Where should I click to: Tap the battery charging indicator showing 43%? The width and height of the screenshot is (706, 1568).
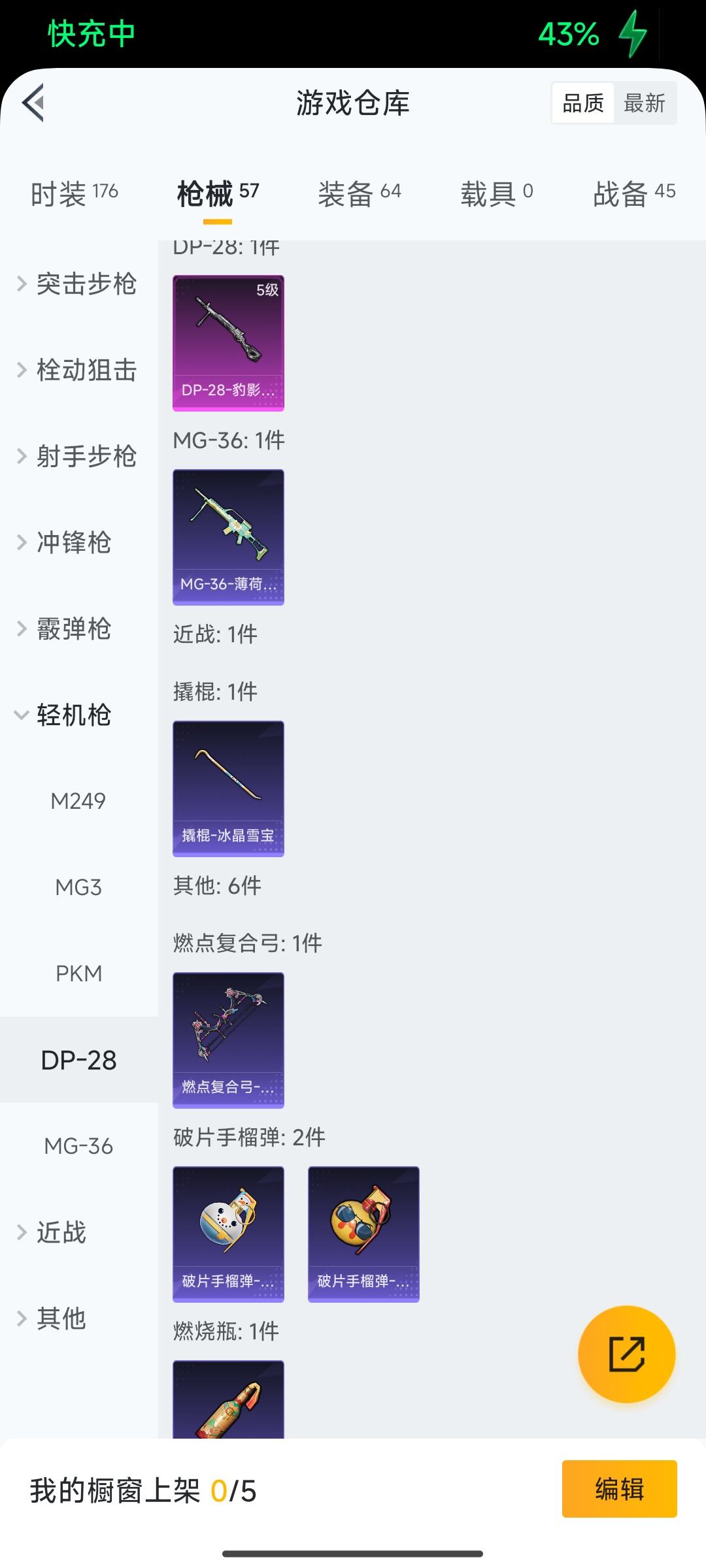tap(567, 36)
